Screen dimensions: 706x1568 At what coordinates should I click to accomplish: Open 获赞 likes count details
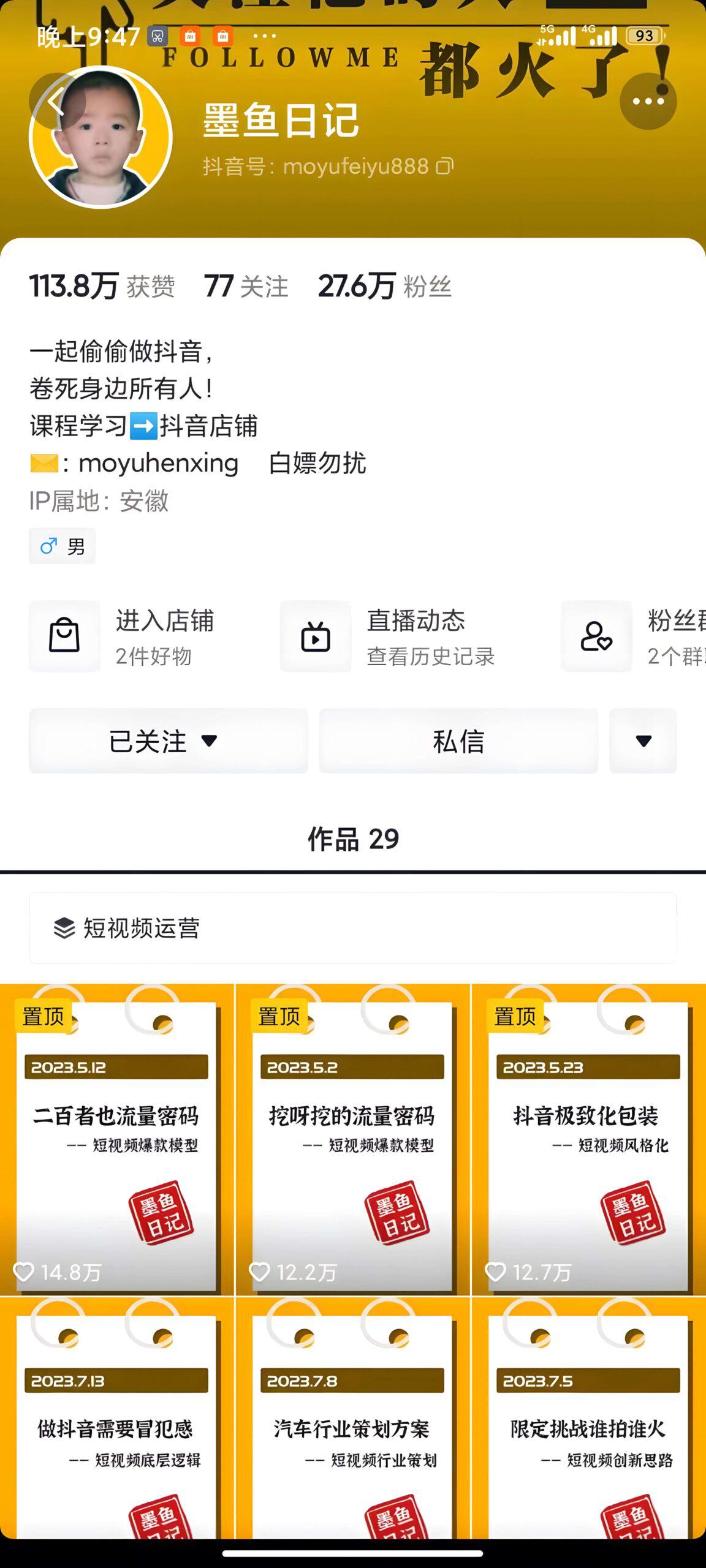pos(102,287)
